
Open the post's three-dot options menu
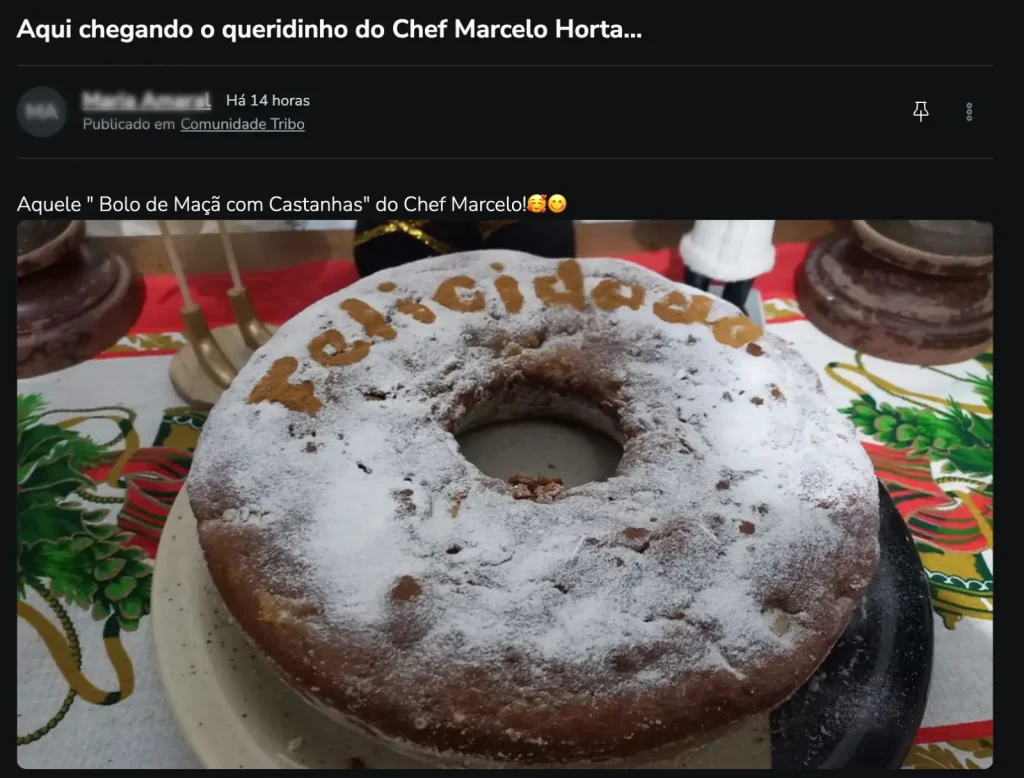pos(969,112)
